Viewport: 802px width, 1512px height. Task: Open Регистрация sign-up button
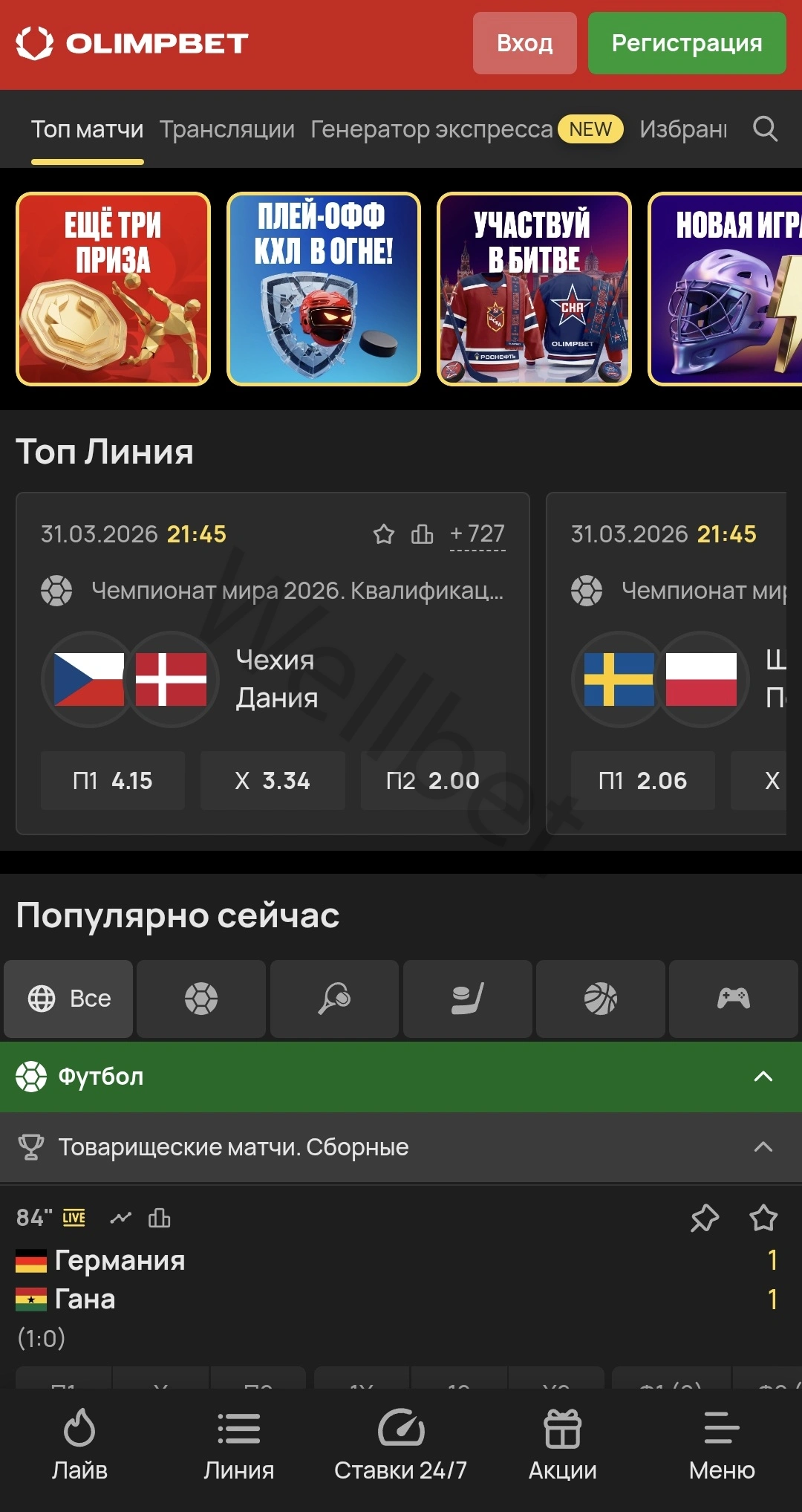point(686,43)
